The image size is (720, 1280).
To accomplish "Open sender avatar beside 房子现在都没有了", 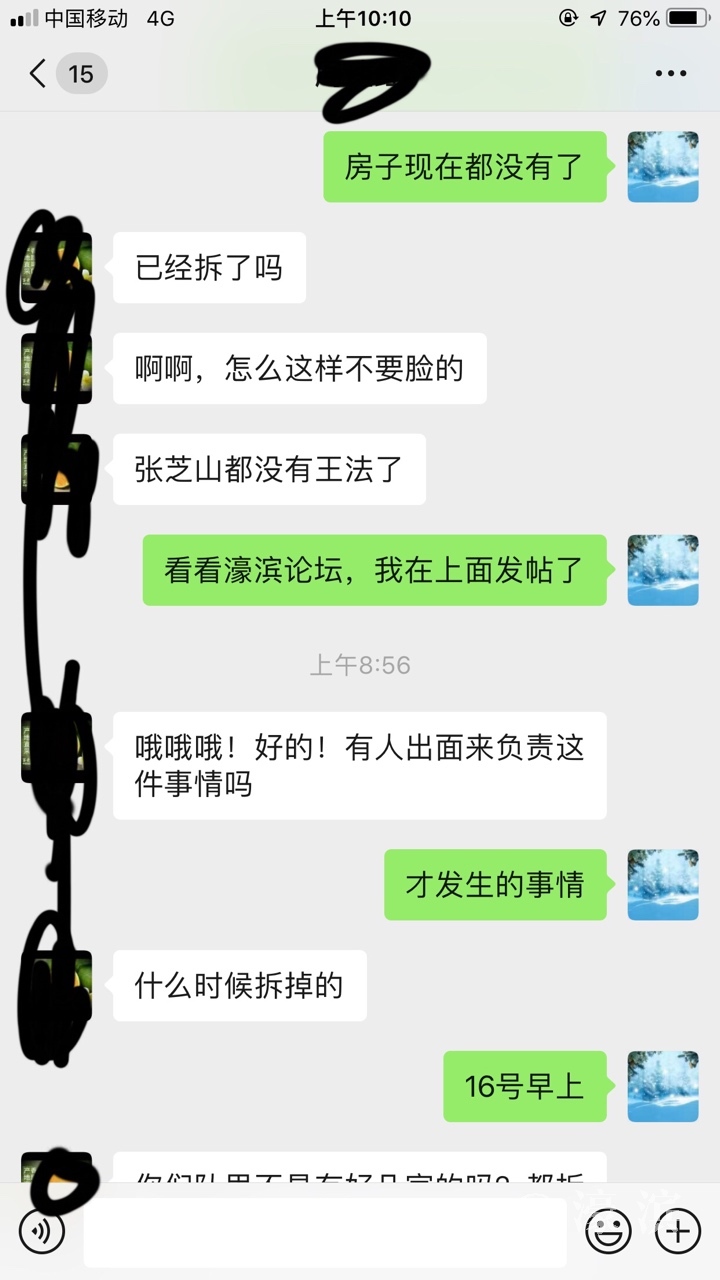I will (662, 167).
